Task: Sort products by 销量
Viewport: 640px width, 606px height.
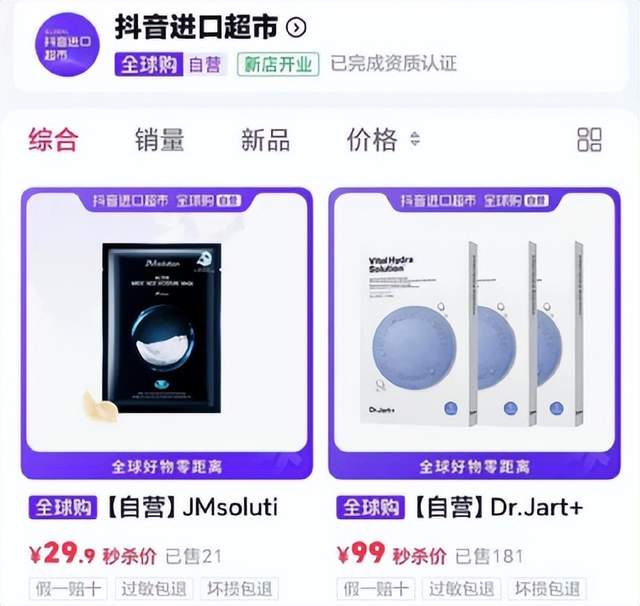Action: click(x=160, y=140)
